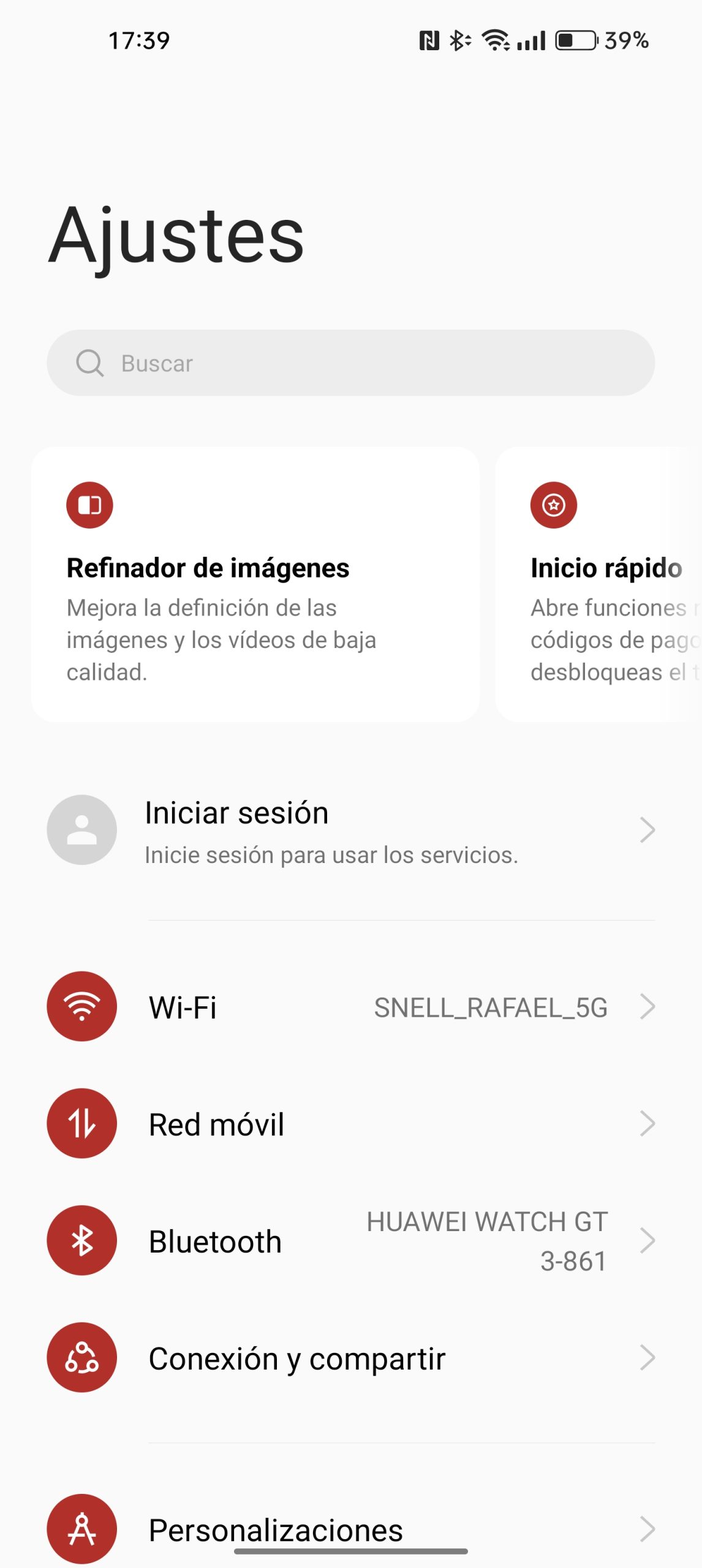The width and height of the screenshot is (702, 1568).
Task: Open Wi-Fi settings
Action: (x=350, y=1007)
